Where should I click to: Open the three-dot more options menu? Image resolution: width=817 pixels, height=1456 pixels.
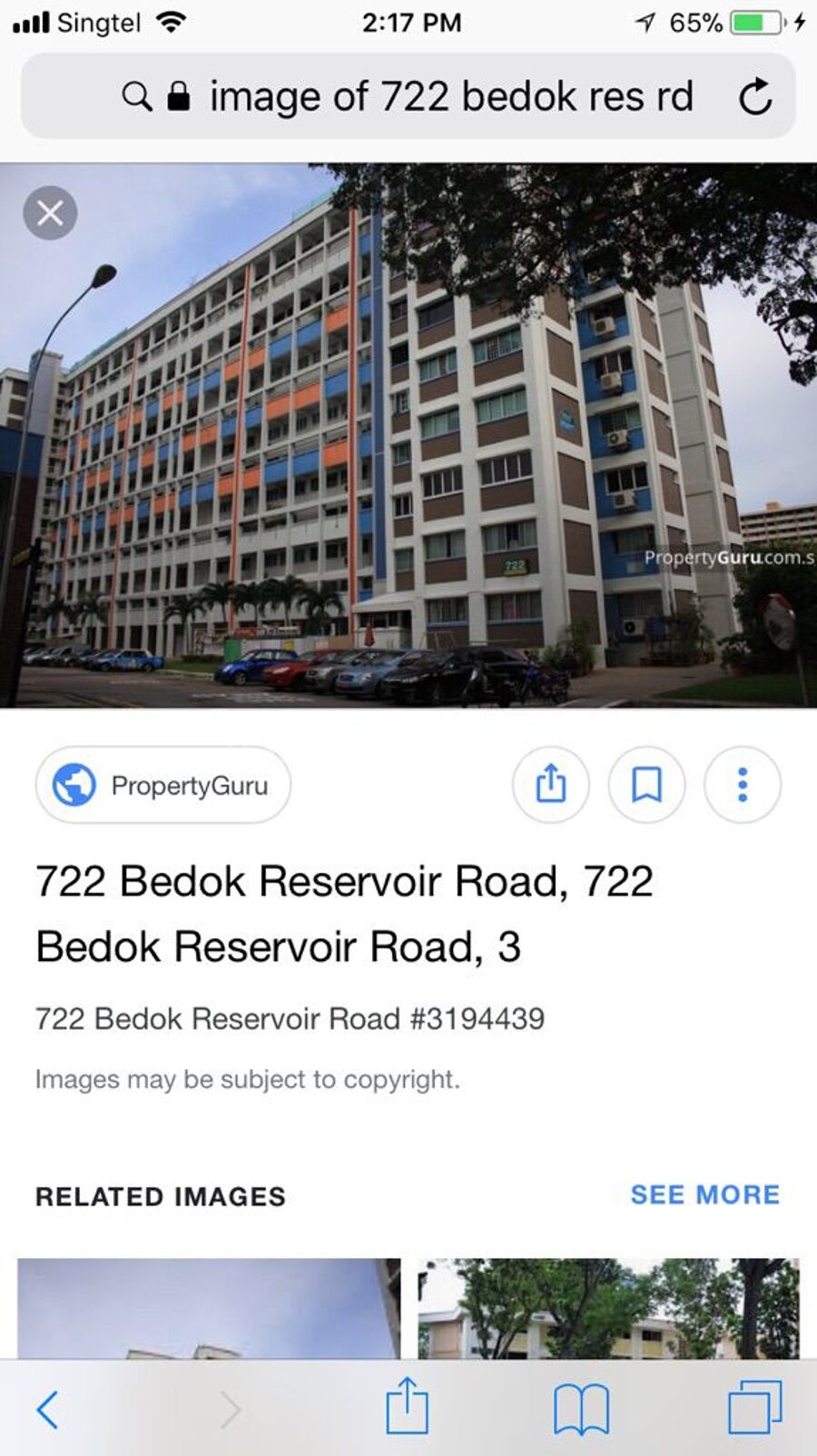(742, 785)
